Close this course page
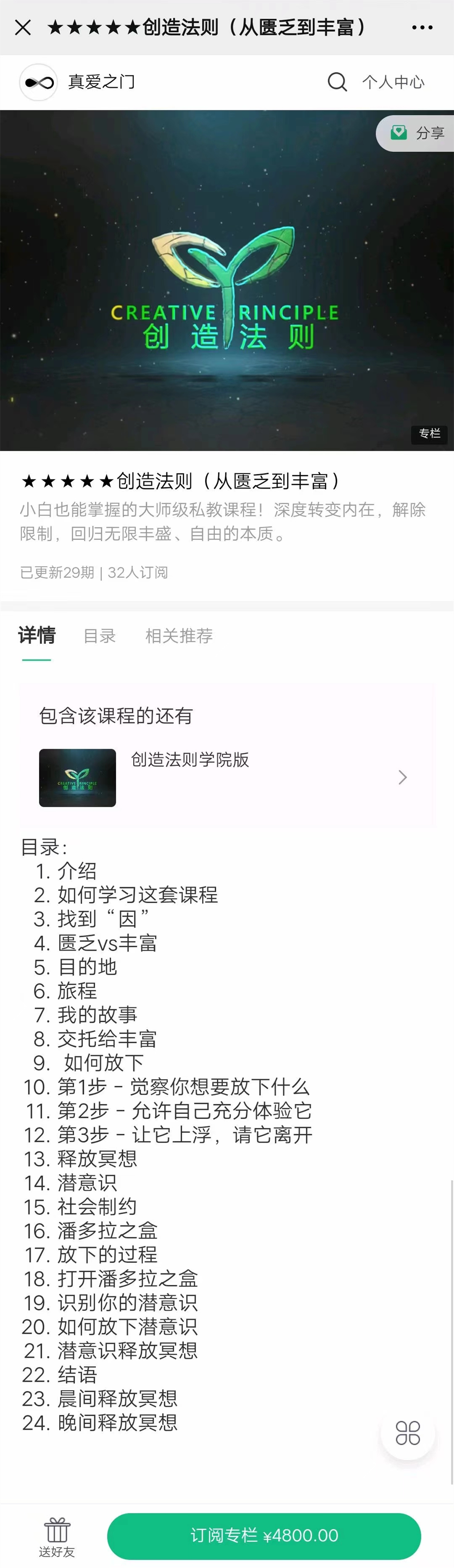 [23, 27]
